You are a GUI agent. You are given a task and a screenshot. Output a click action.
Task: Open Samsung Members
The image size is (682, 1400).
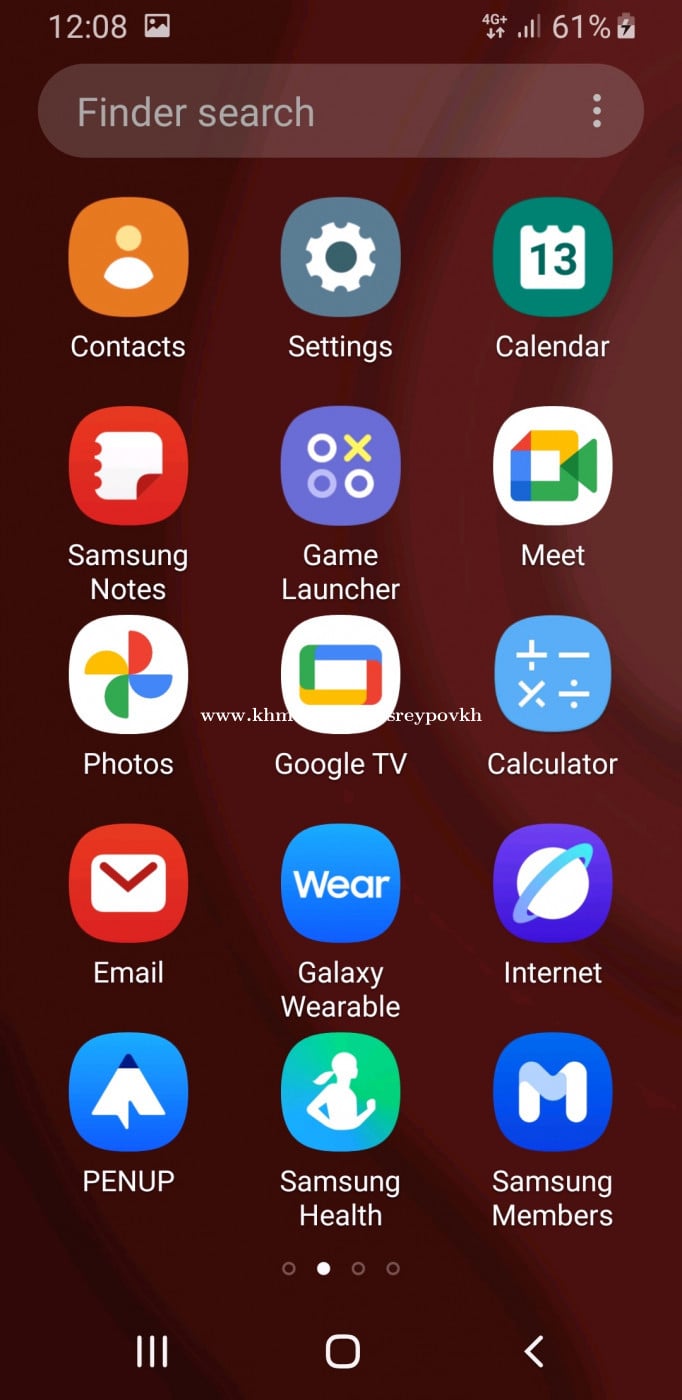click(552, 1092)
